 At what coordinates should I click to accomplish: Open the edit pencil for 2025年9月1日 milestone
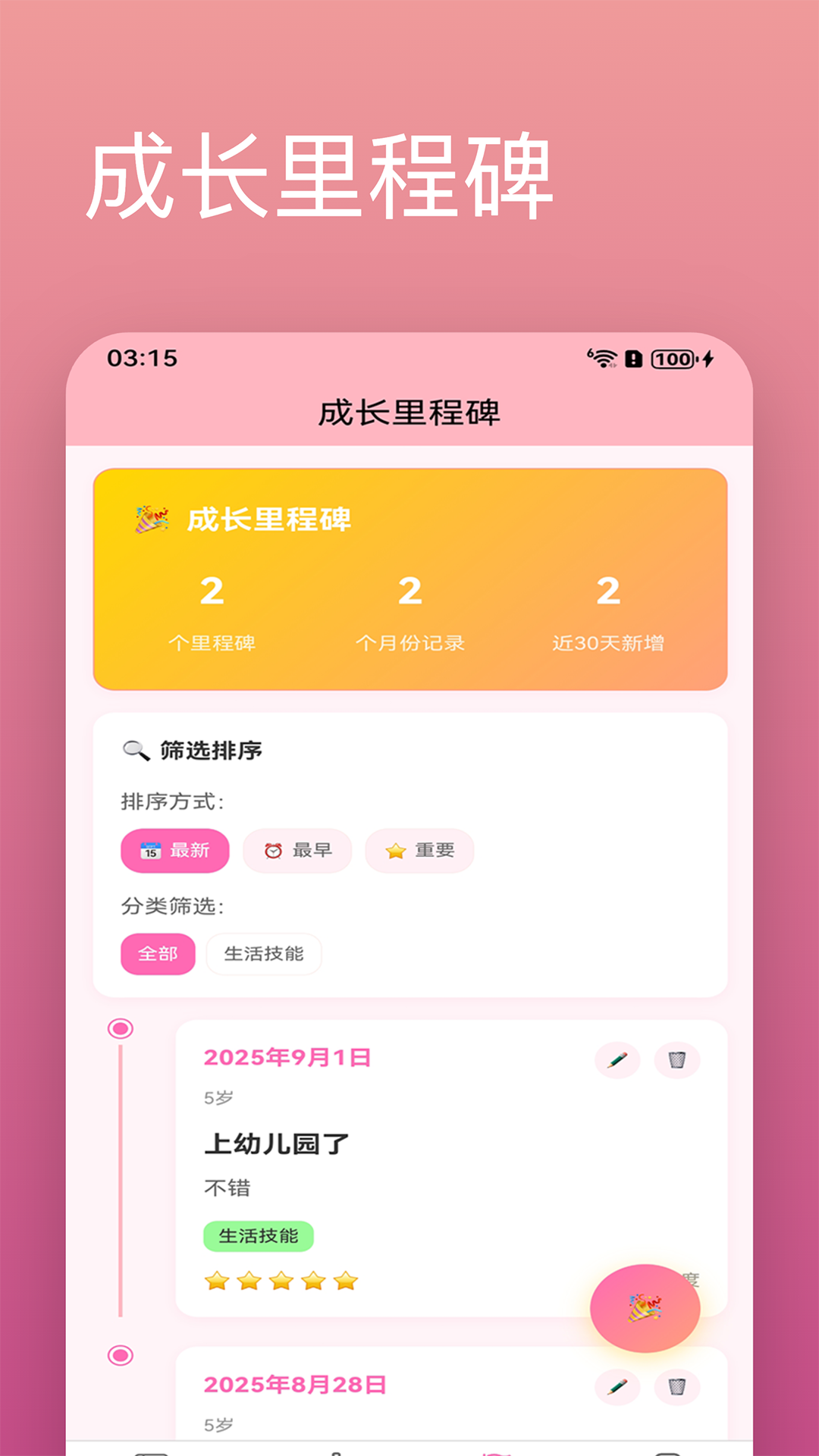click(619, 1060)
